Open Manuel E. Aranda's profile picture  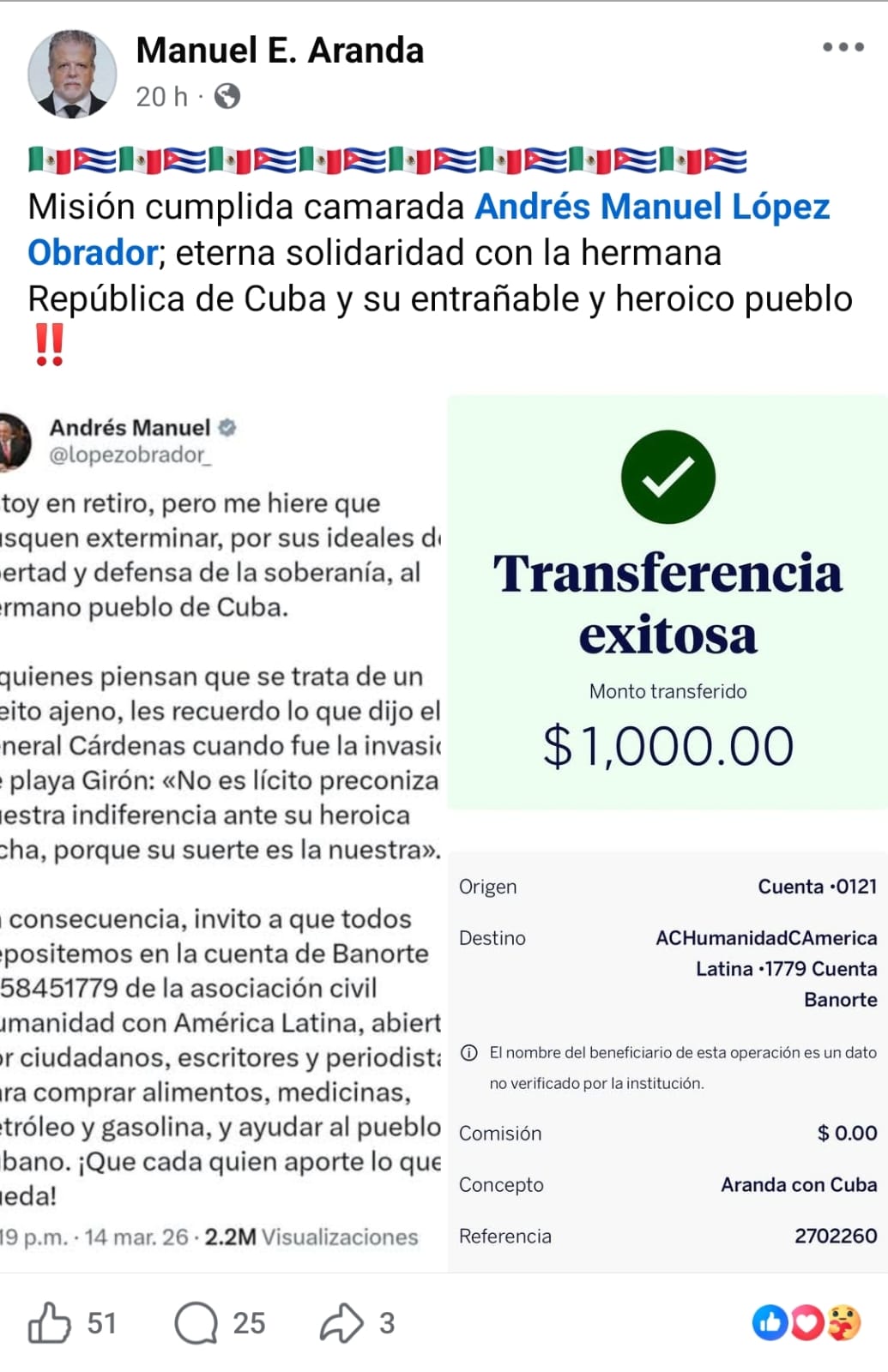coord(72,74)
